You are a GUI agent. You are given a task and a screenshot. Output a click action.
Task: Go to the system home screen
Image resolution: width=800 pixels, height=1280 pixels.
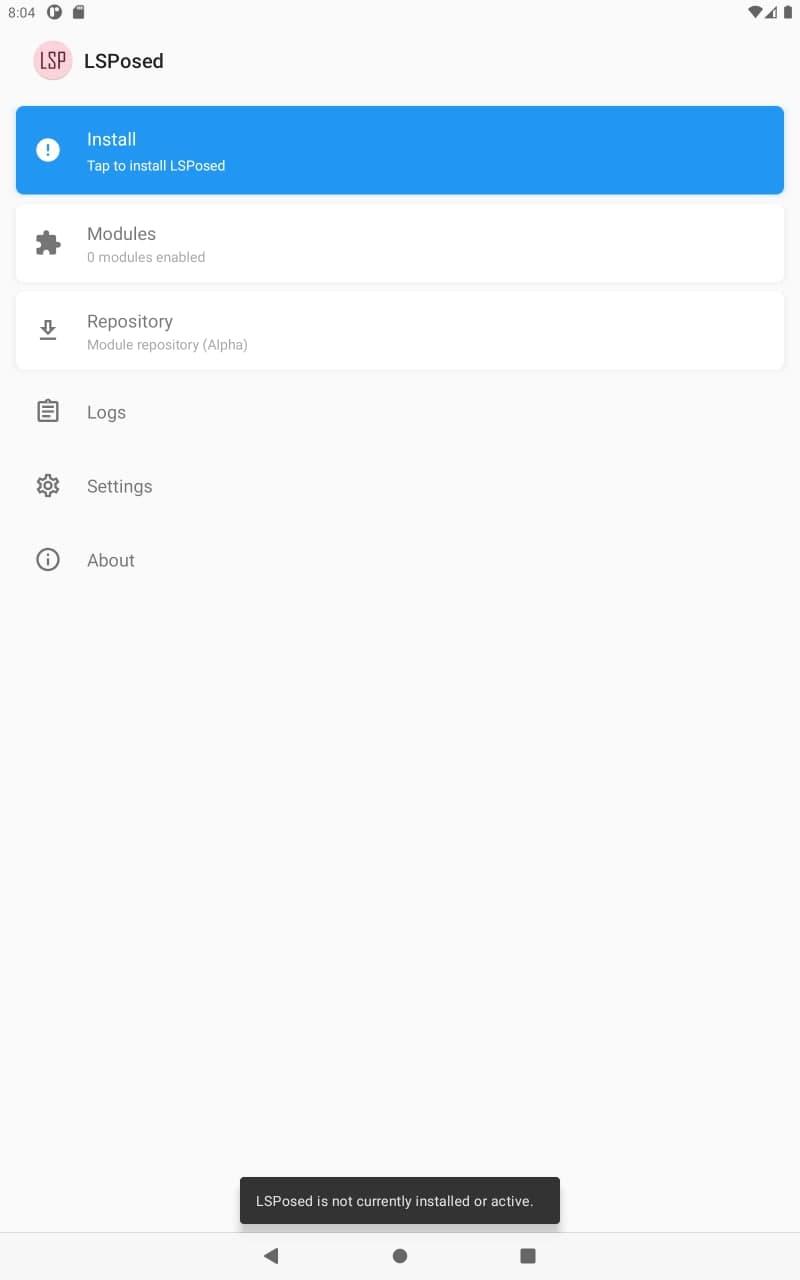click(x=400, y=1256)
